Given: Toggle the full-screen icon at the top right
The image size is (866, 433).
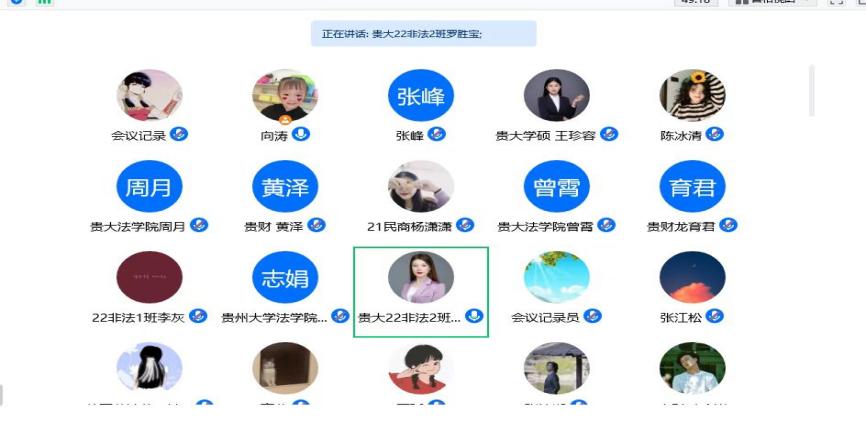Looking at the screenshot, I should coord(837,3).
